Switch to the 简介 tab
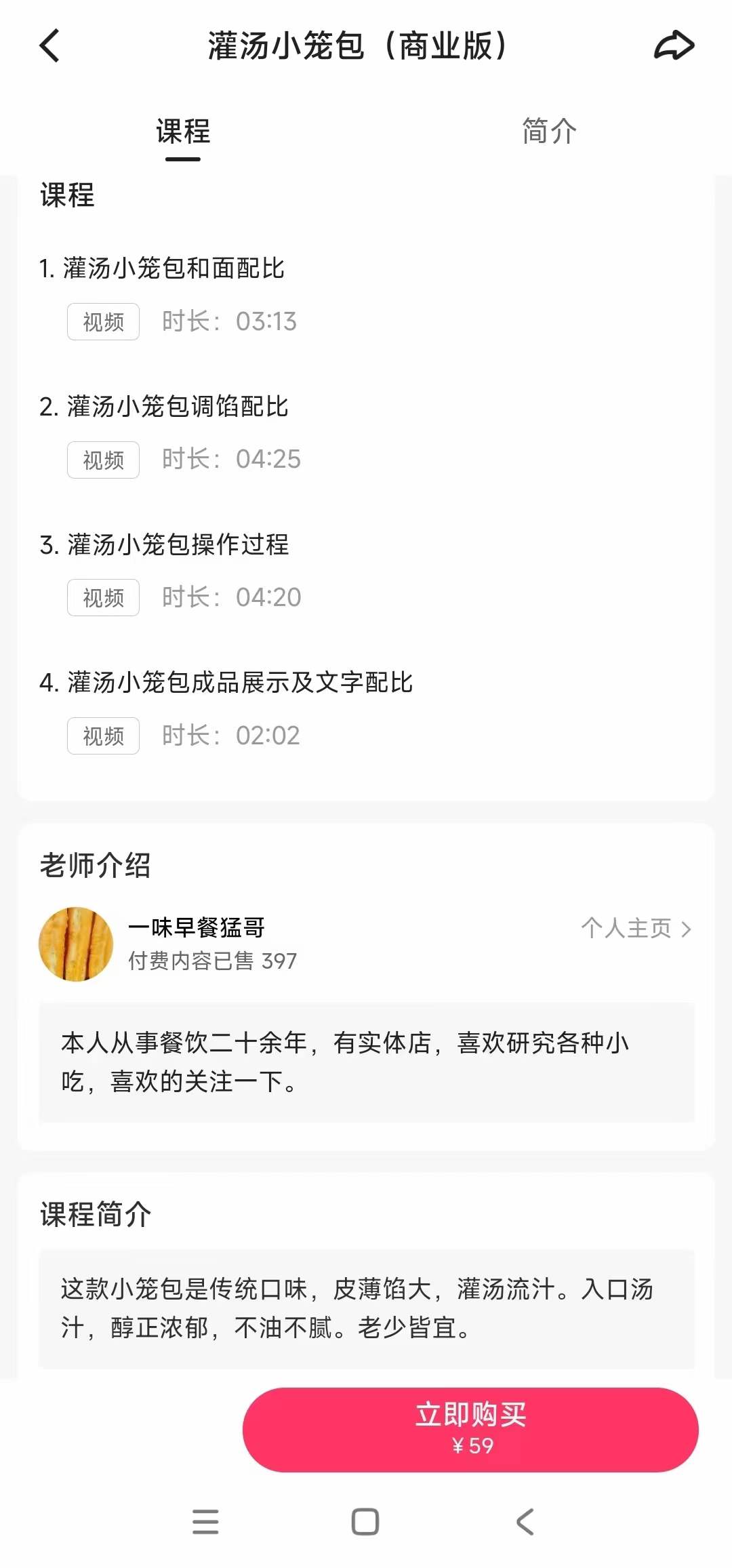The image size is (732, 1568). [548, 132]
